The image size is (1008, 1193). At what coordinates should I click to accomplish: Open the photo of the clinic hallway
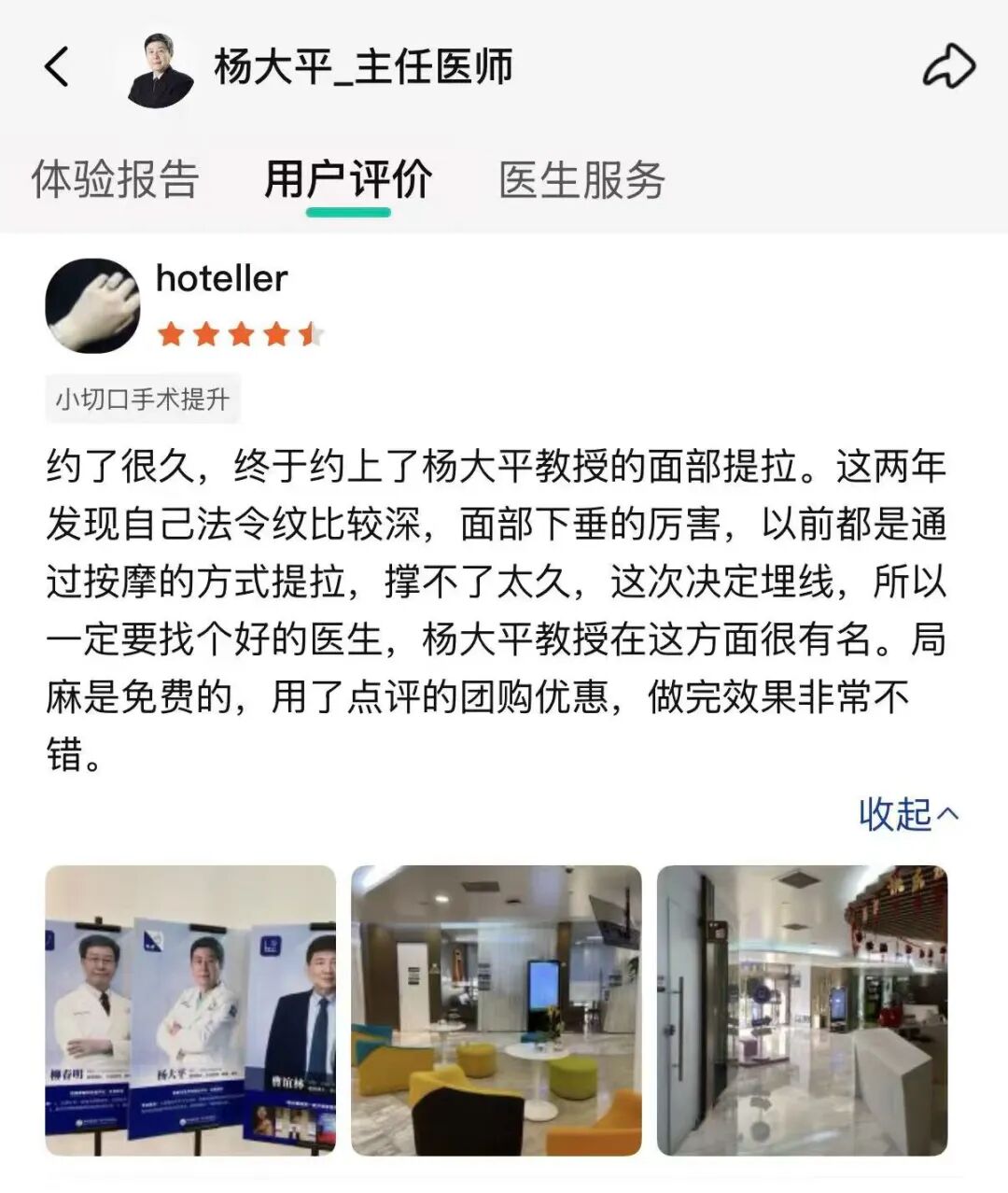click(802, 1010)
